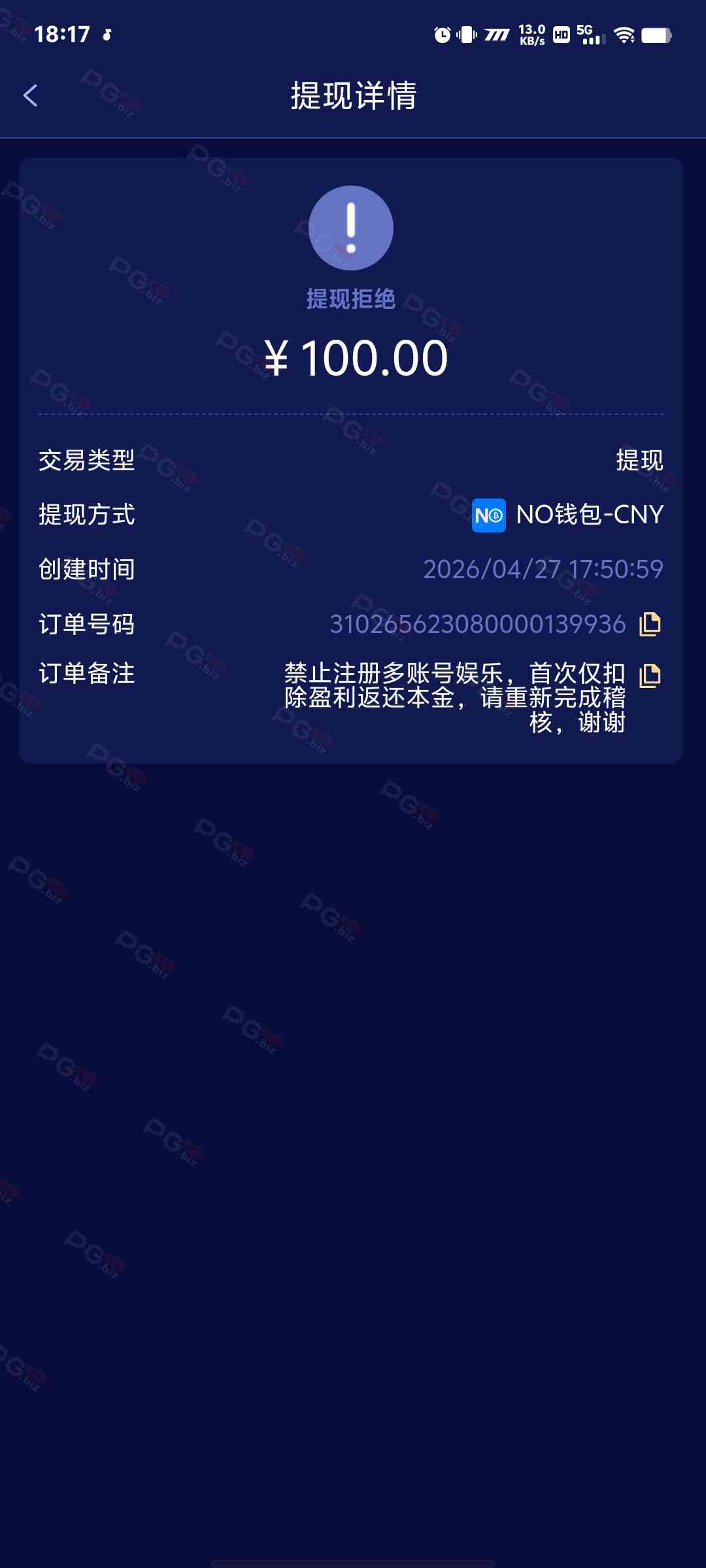Copy the 订单备注 remark text
Viewport: 706px width, 1568px height.
pyautogui.click(x=649, y=675)
